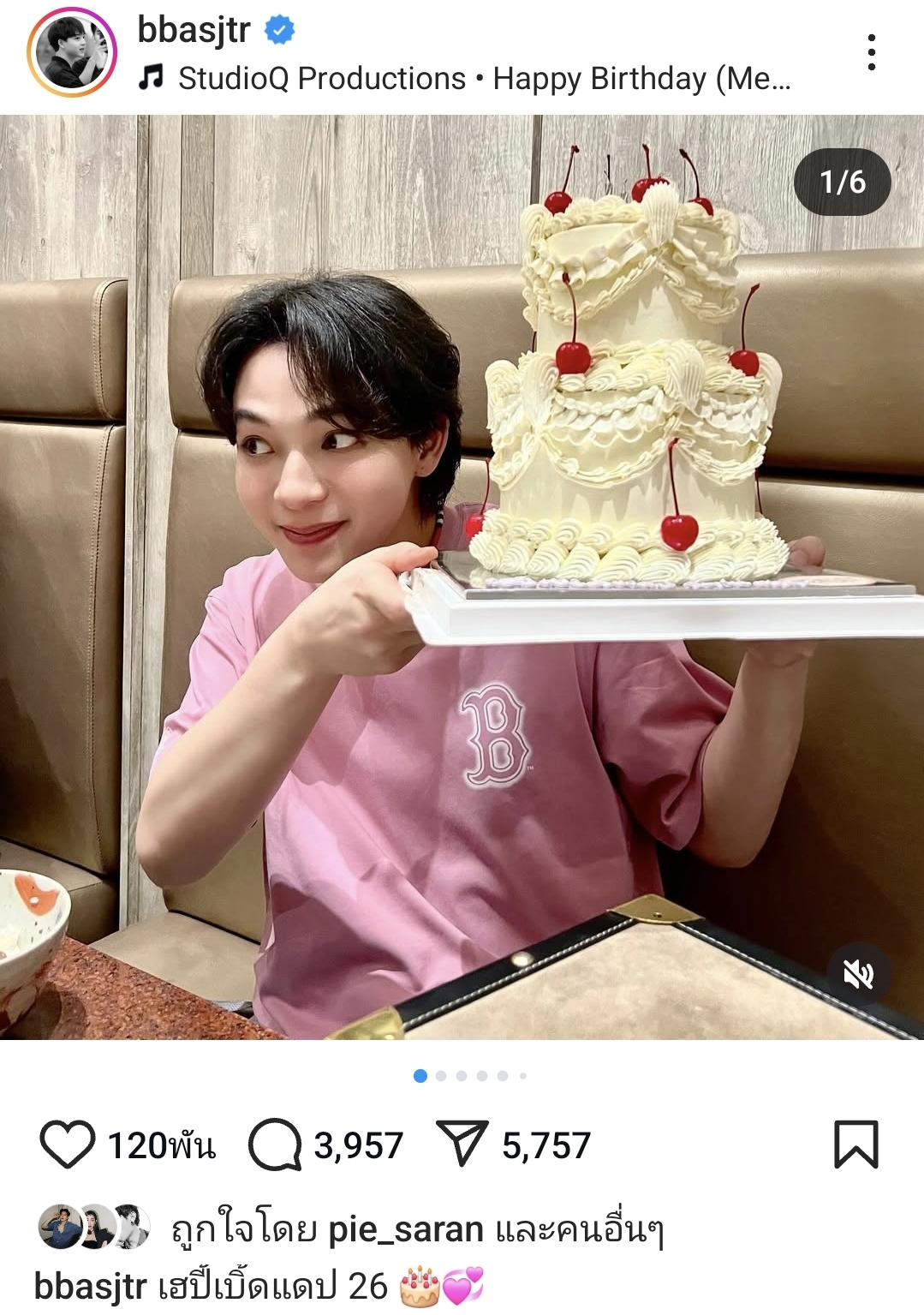Open bbasjtr username in the caption

point(91,1286)
